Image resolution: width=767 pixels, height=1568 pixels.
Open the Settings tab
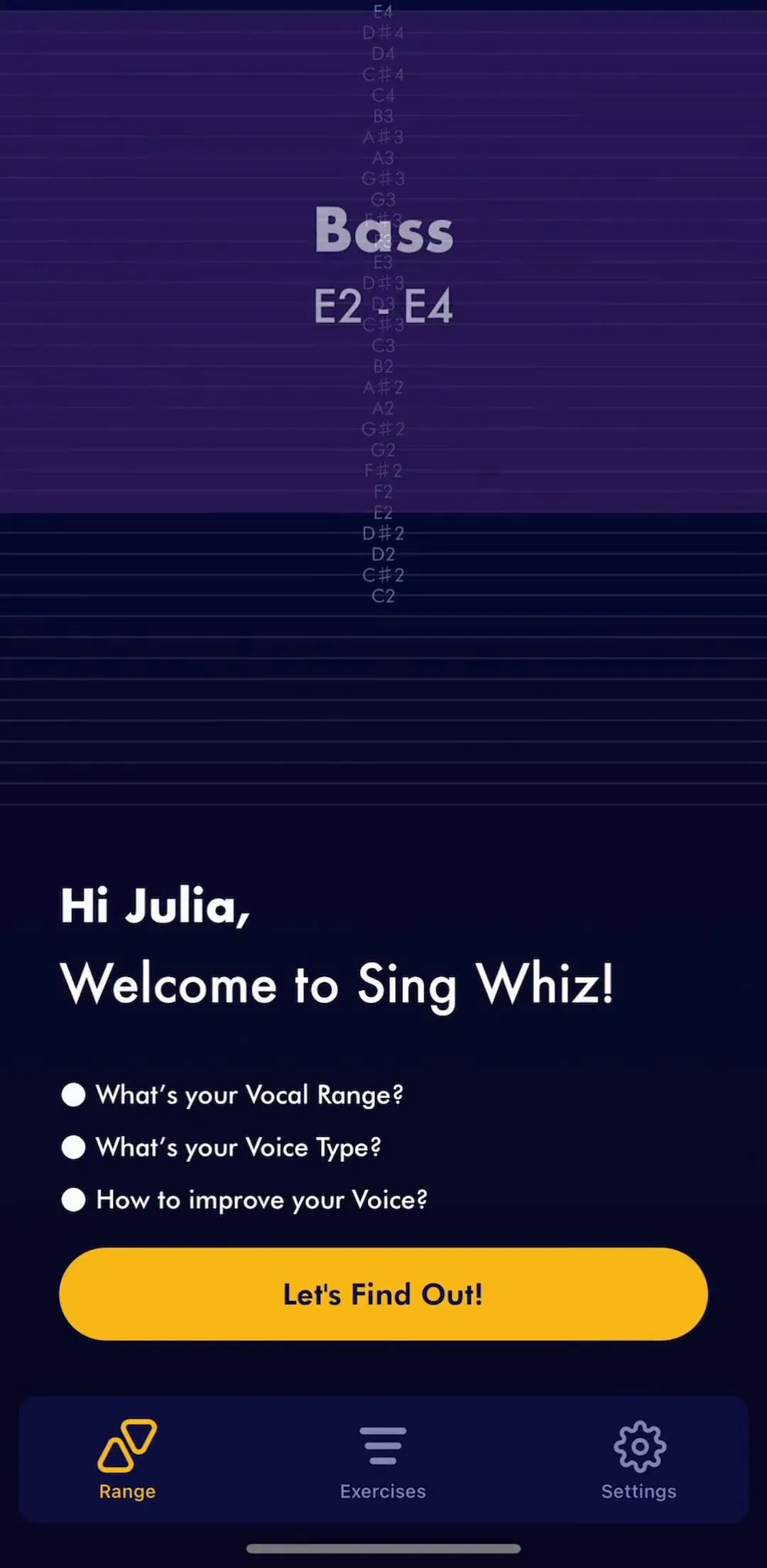(x=639, y=1460)
